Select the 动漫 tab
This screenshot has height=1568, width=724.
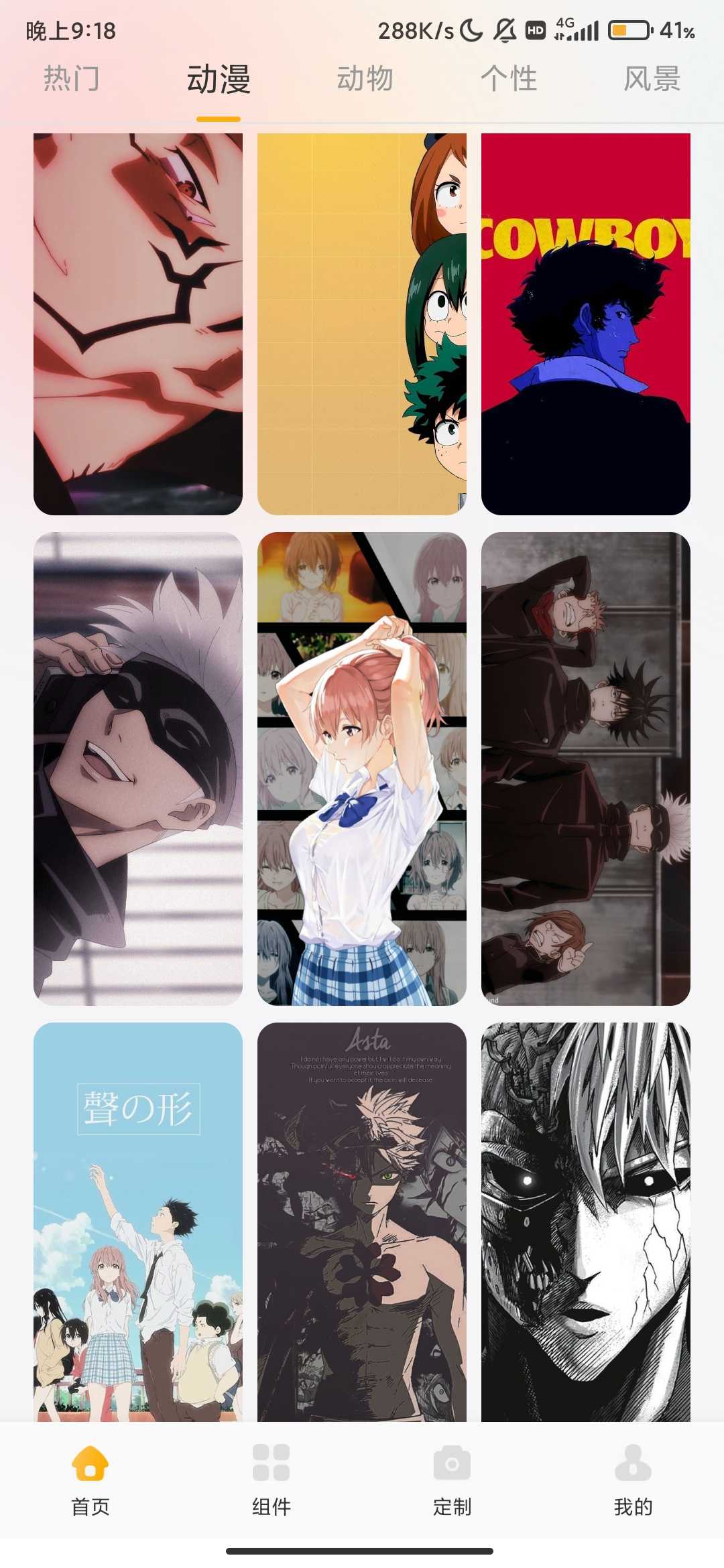tap(219, 79)
